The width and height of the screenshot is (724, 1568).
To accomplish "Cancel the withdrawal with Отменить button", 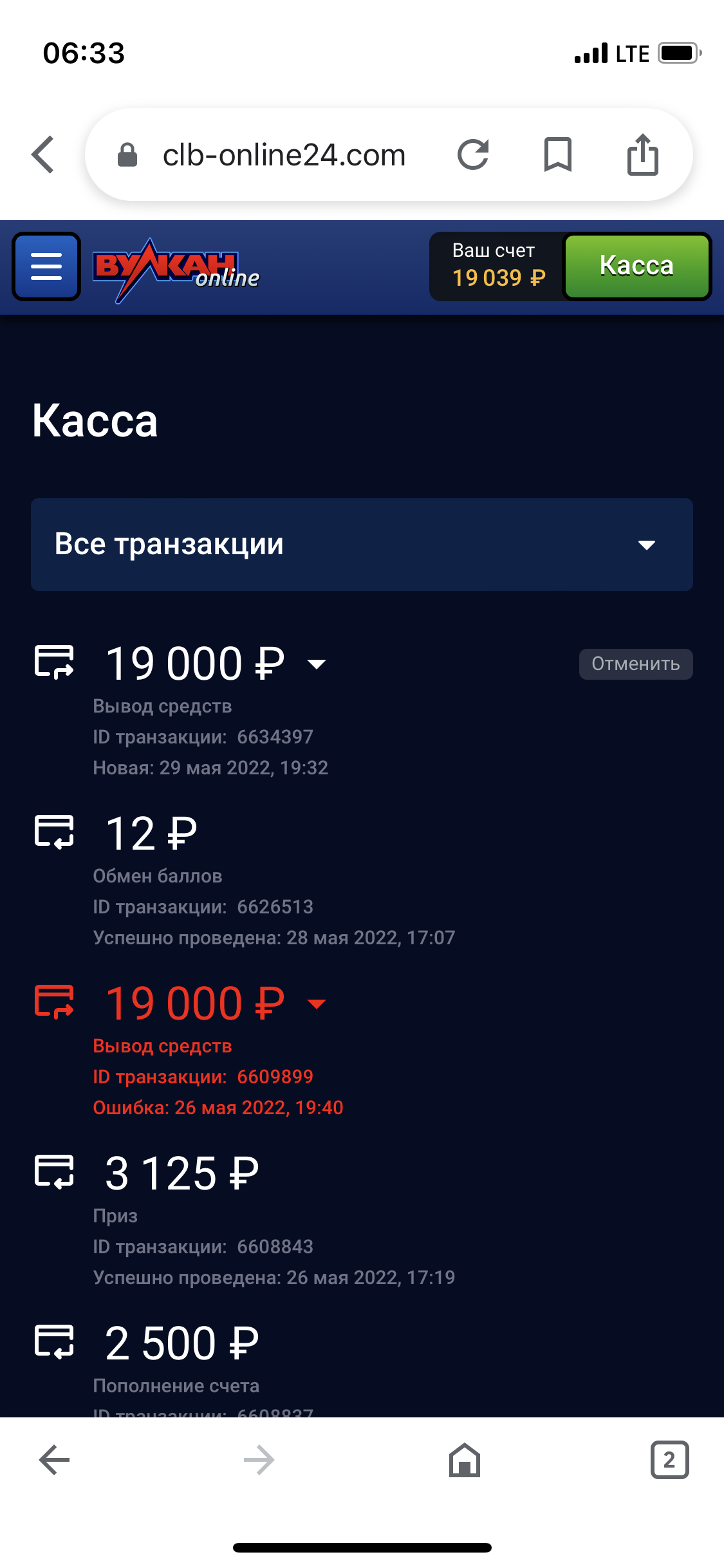I will (636, 664).
